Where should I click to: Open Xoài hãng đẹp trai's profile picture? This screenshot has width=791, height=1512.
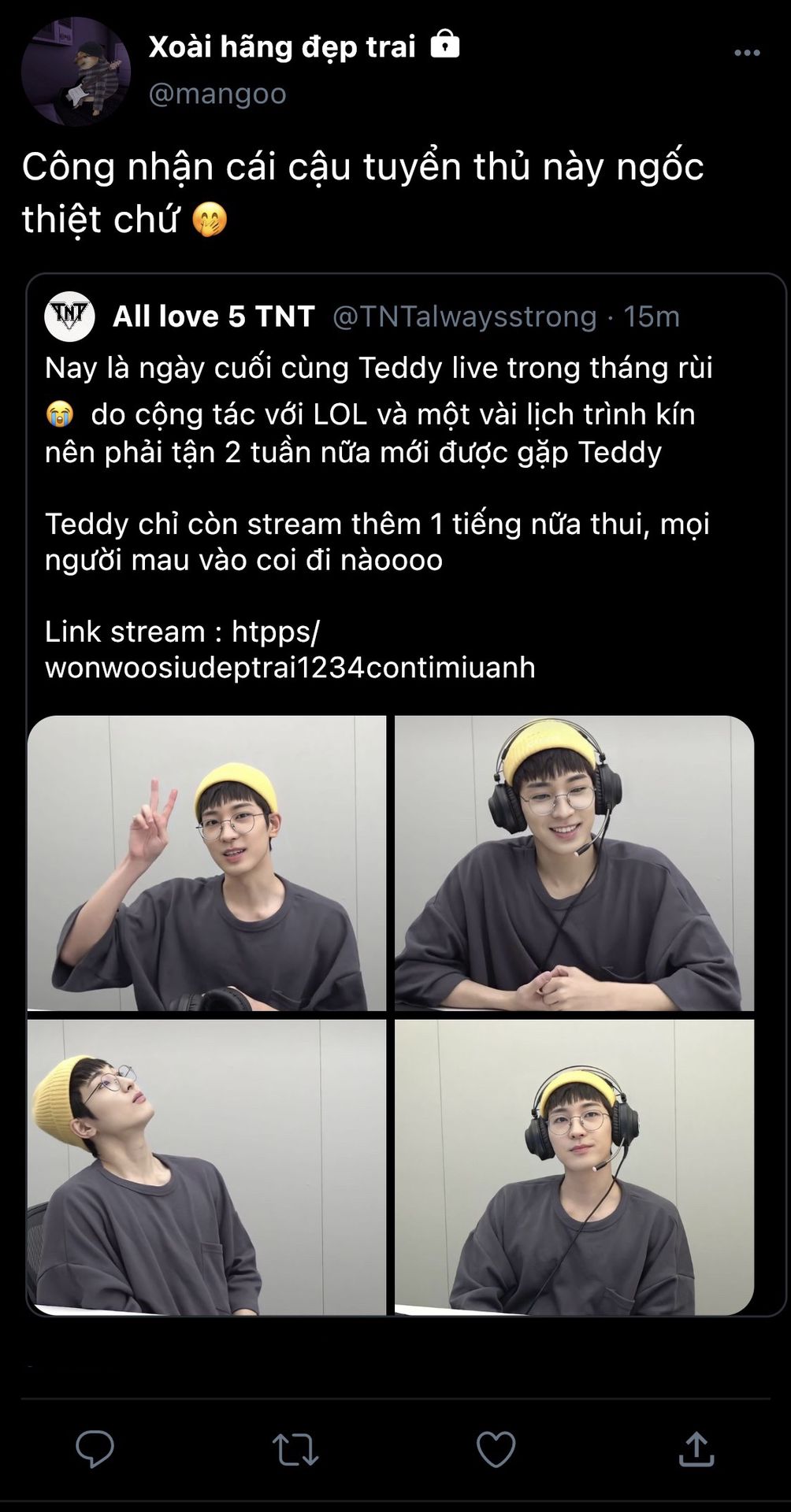76,72
